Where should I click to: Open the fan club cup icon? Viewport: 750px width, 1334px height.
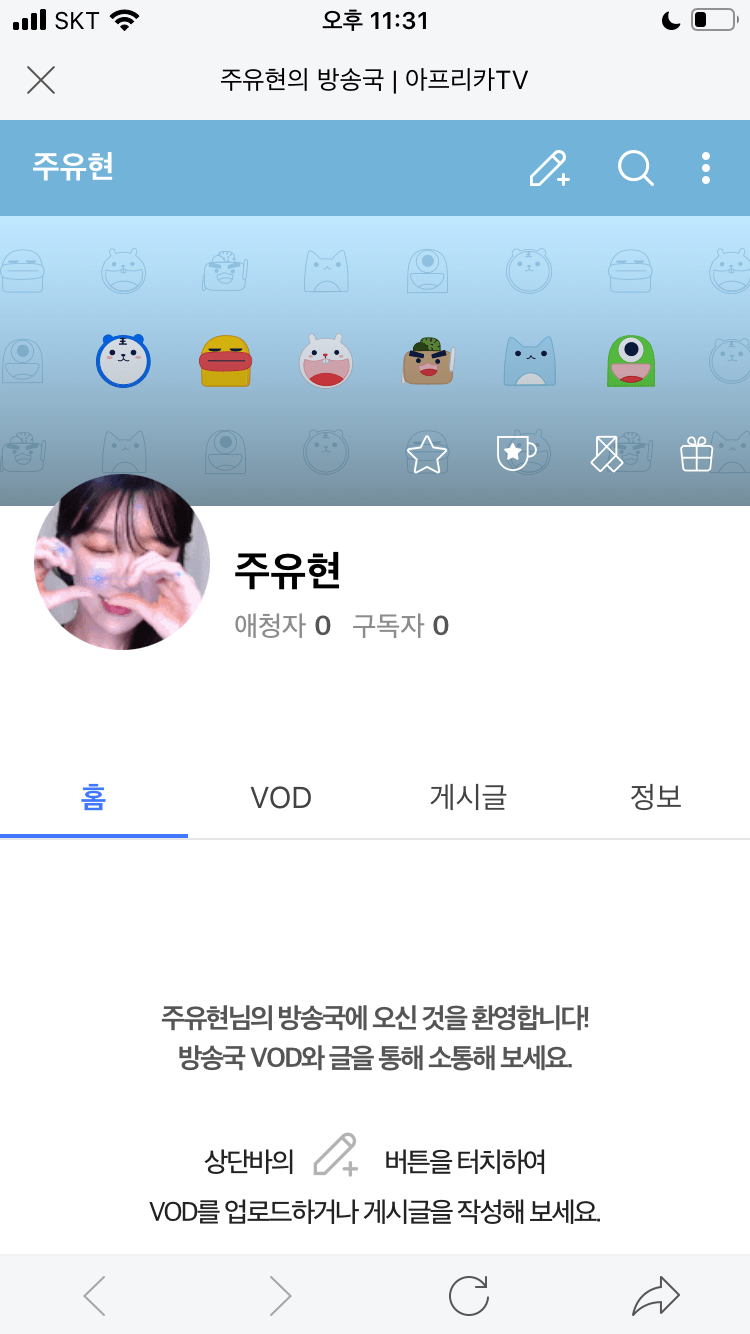(x=515, y=453)
